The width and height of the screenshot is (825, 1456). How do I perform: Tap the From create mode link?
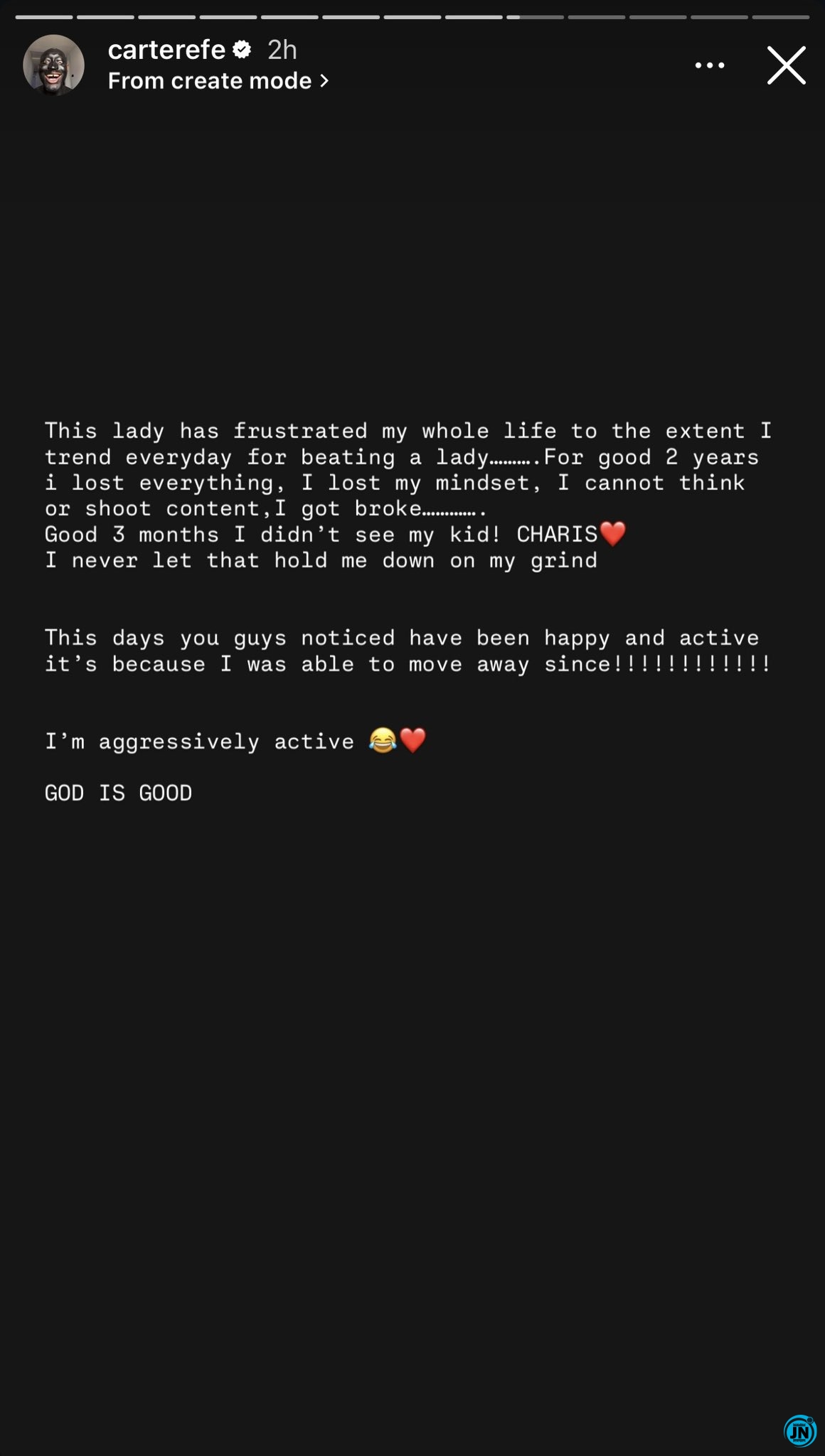(x=218, y=81)
